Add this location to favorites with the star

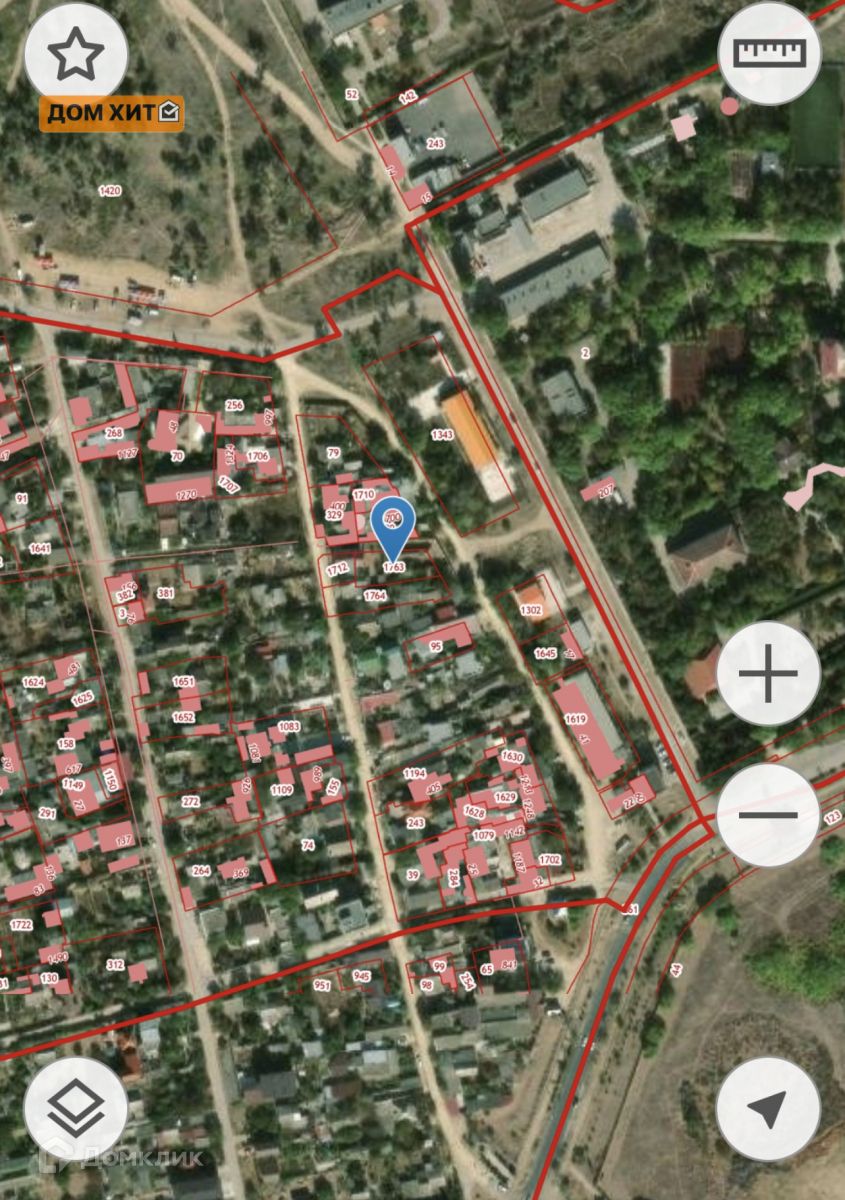pos(76,55)
